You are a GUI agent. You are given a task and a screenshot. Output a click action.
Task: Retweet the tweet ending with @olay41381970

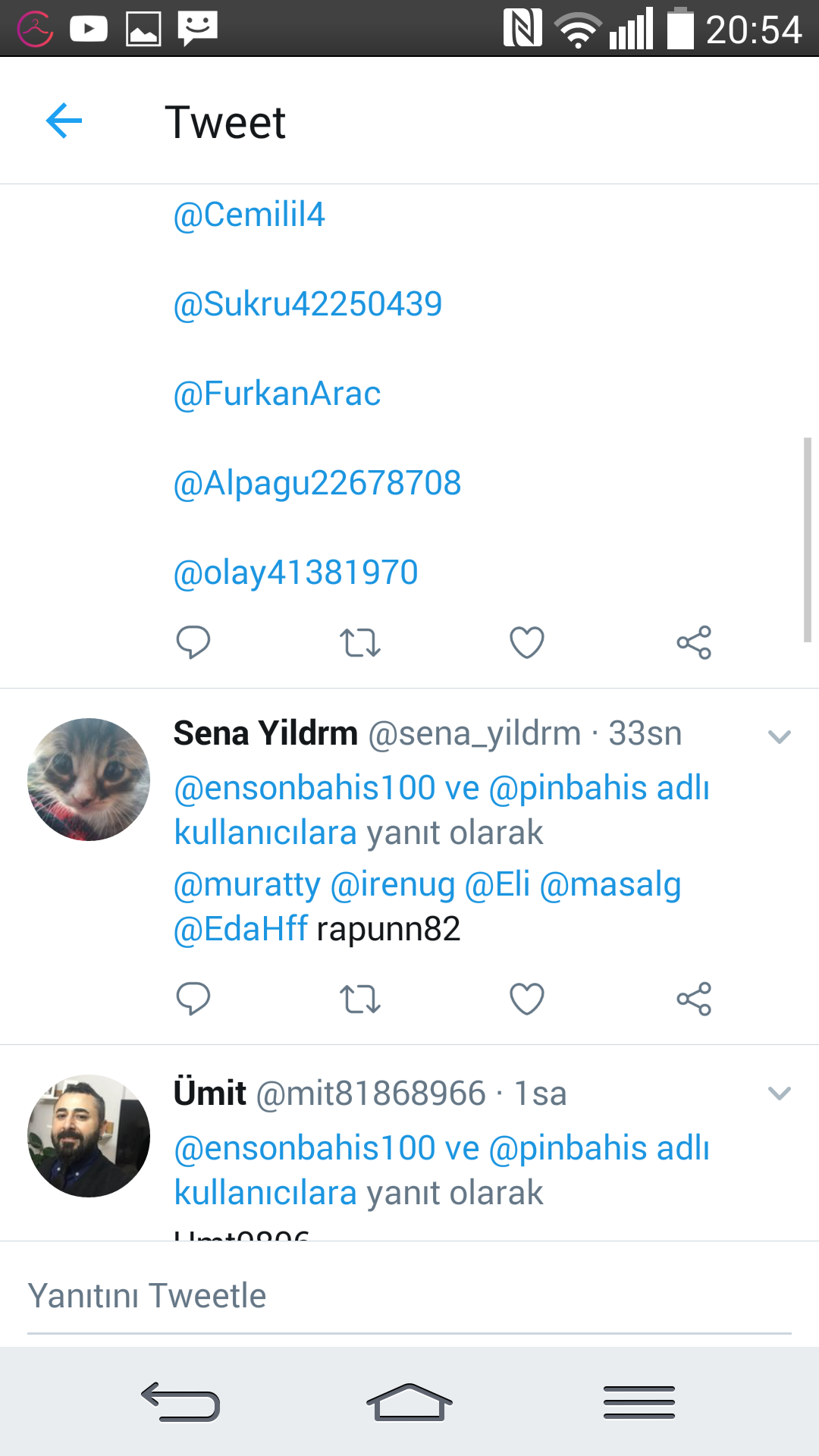pyautogui.click(x=360, y=643)
